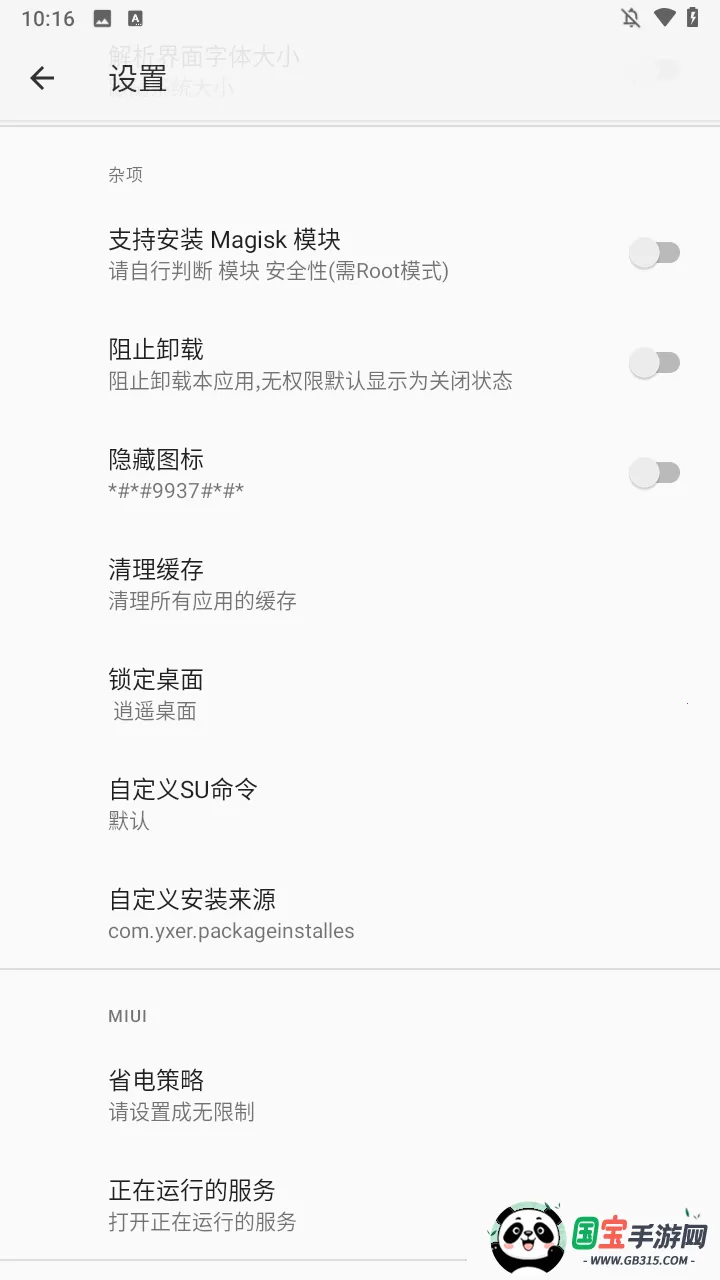Viewport: 720px width, 1280px height.
Task: Turn on the 阻止卸载 switch
Action: [x=656, y=362]
